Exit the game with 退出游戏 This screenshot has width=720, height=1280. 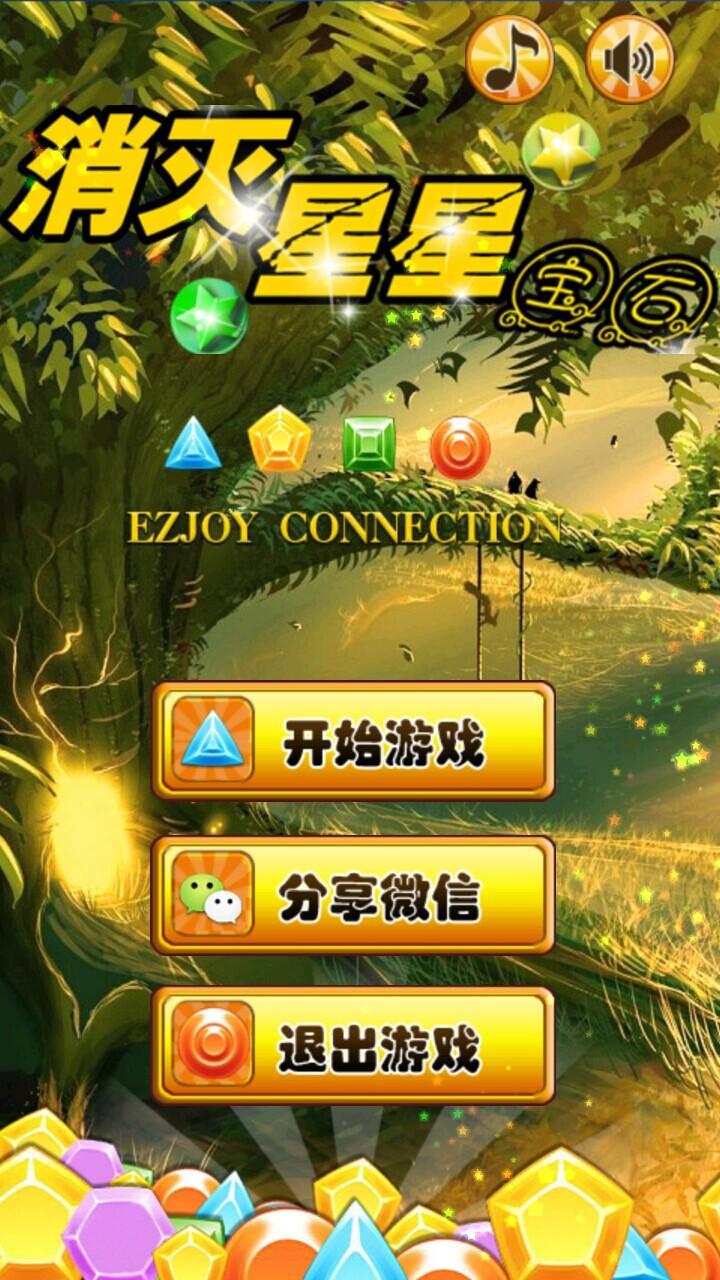click(x=353, y=1045)
